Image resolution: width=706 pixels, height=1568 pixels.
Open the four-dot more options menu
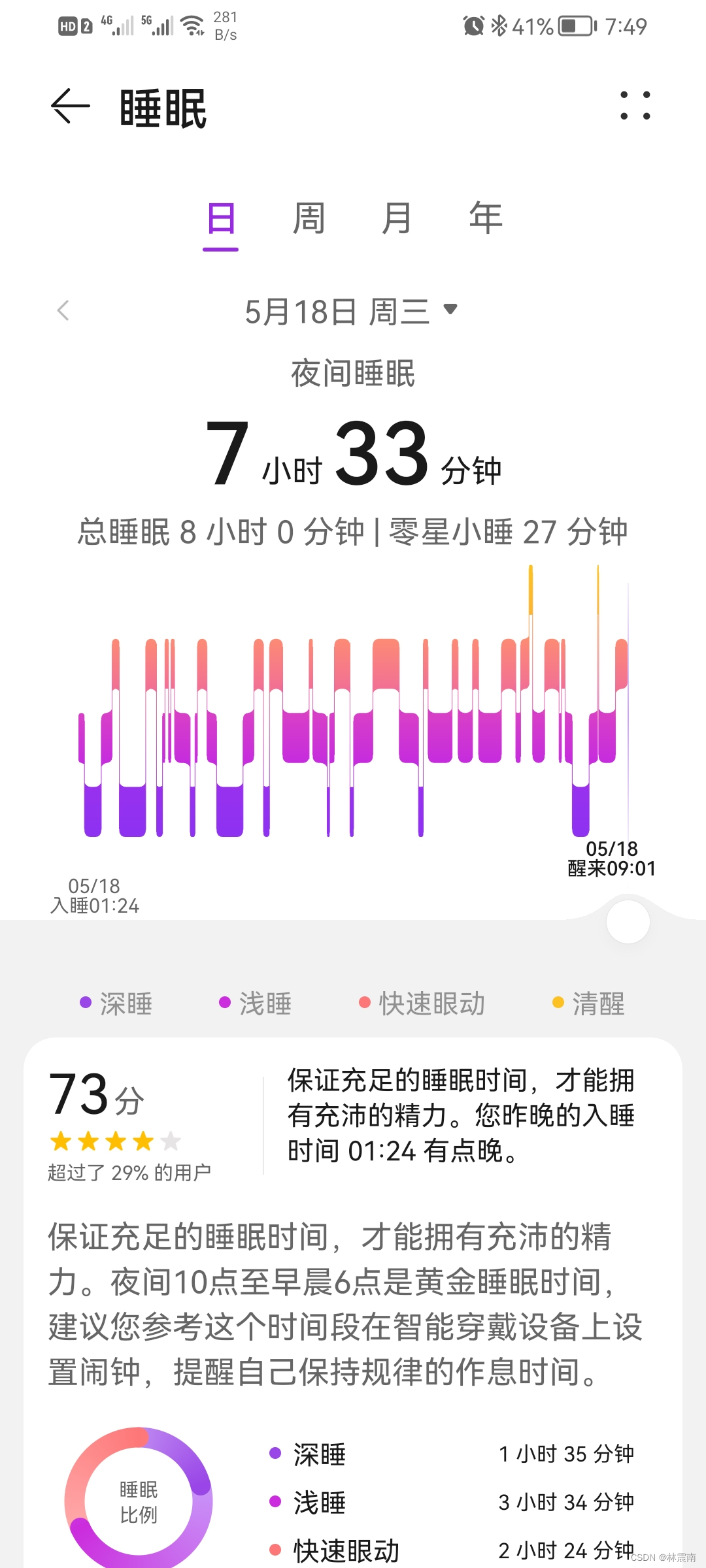click(635, 106)
